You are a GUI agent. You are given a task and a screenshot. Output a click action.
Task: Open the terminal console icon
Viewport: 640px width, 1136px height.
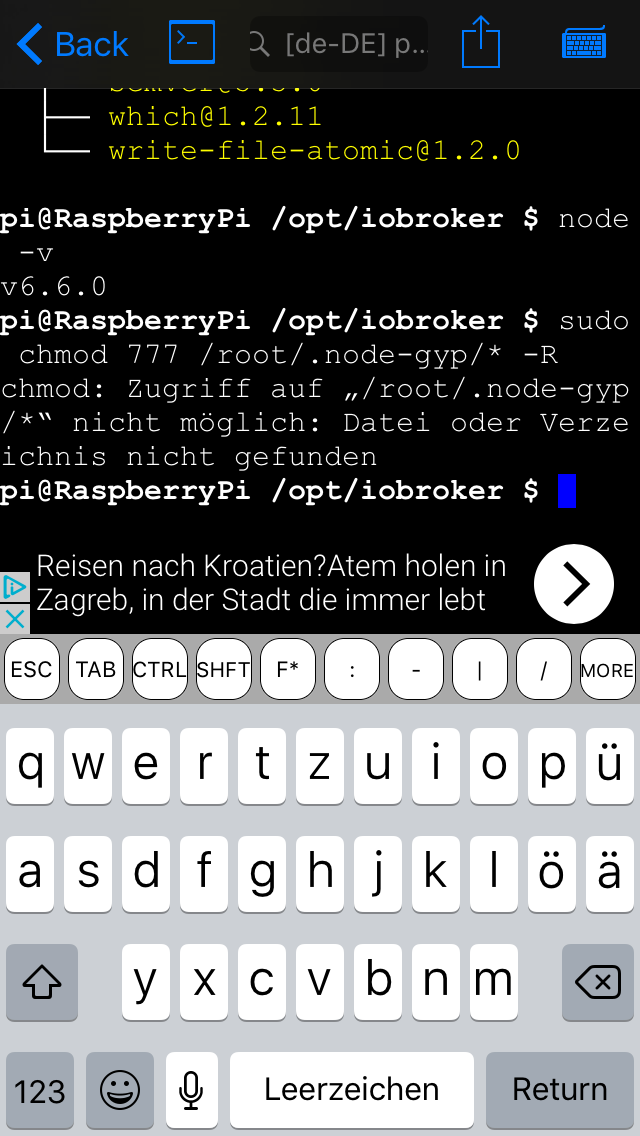tap(191, 42)
